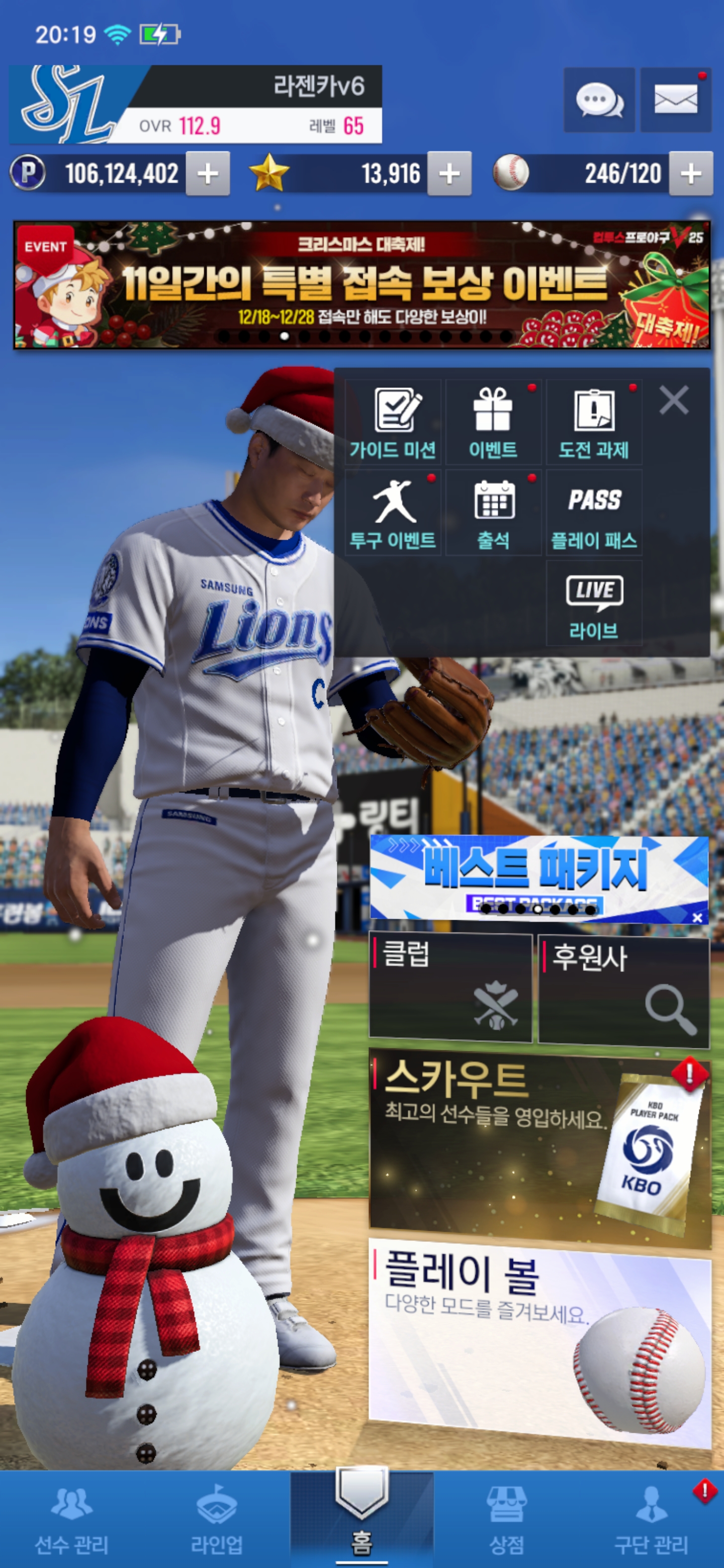Image resolution: width=724 pixels, height=1568 pixels.
Task: Open 투구 이벤트 pitching event
Action: click(x=393, y=513)
